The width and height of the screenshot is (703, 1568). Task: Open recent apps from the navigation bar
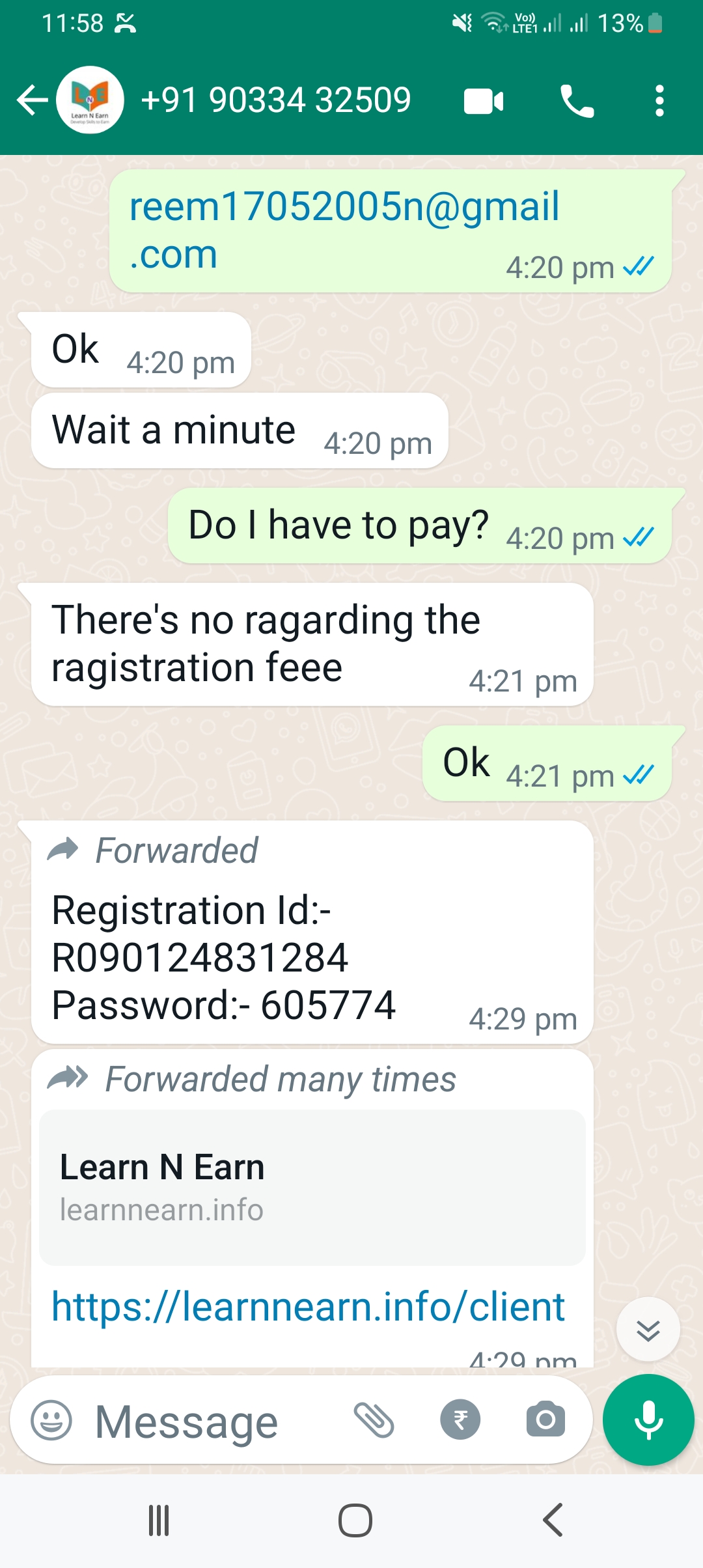pos(159,1520)
